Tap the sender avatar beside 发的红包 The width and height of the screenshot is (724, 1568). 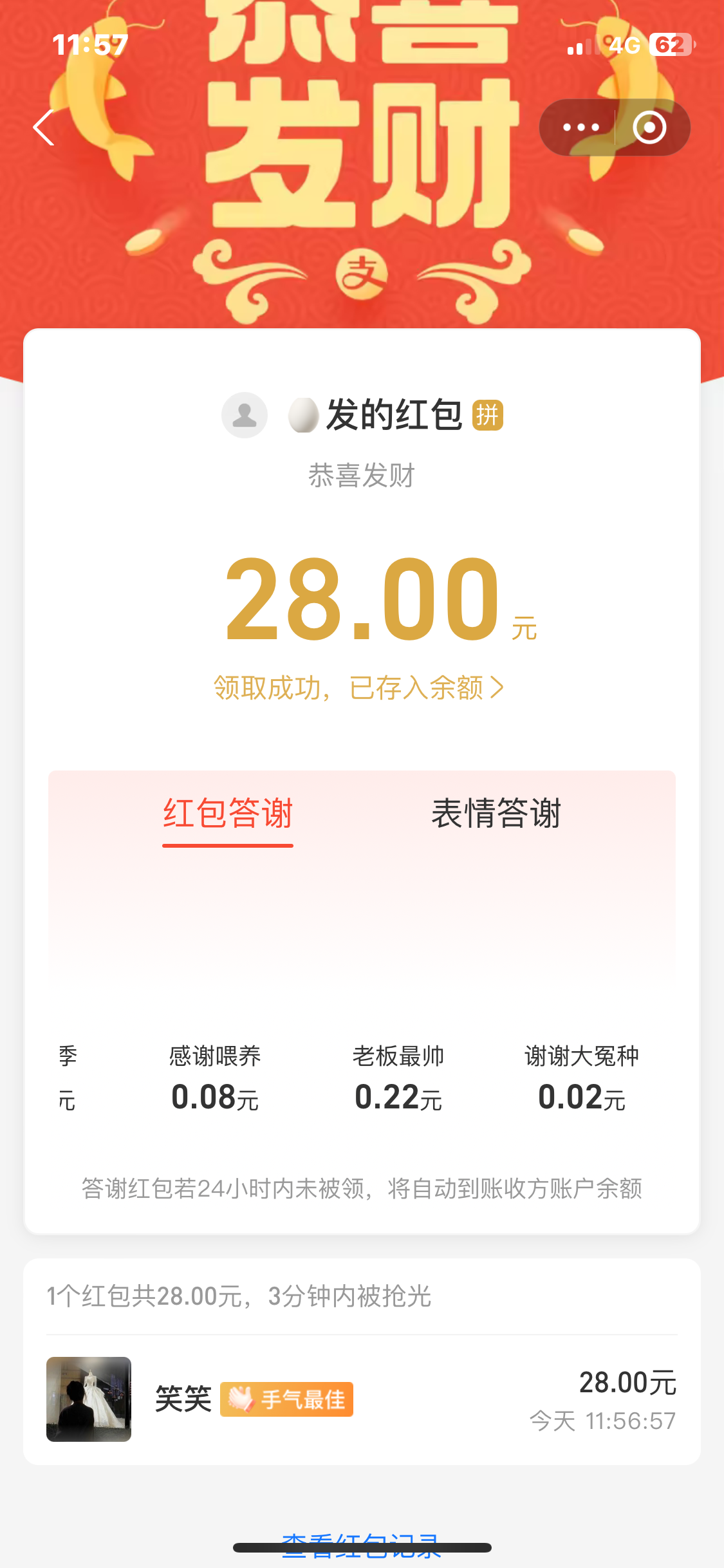(245, 415)
